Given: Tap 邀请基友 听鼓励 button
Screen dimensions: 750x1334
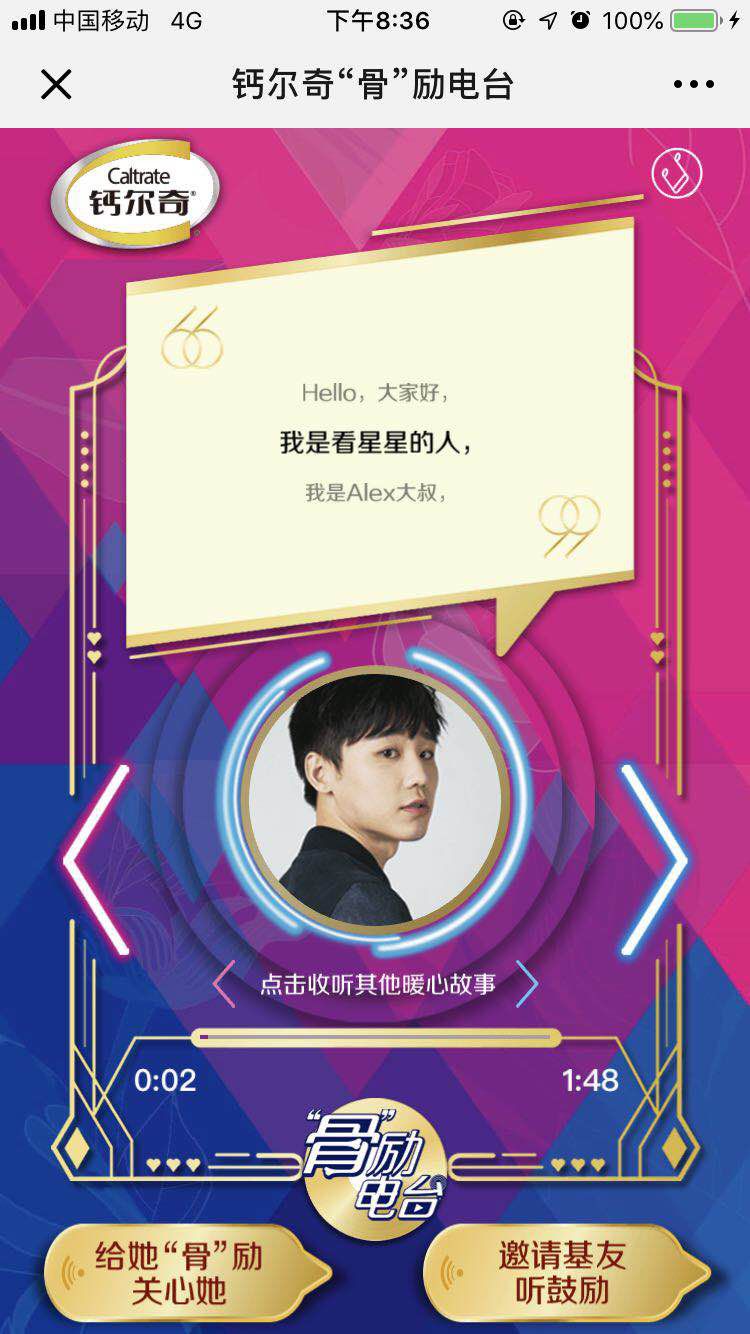Looking at the screenshot, I should point(563,1273).
